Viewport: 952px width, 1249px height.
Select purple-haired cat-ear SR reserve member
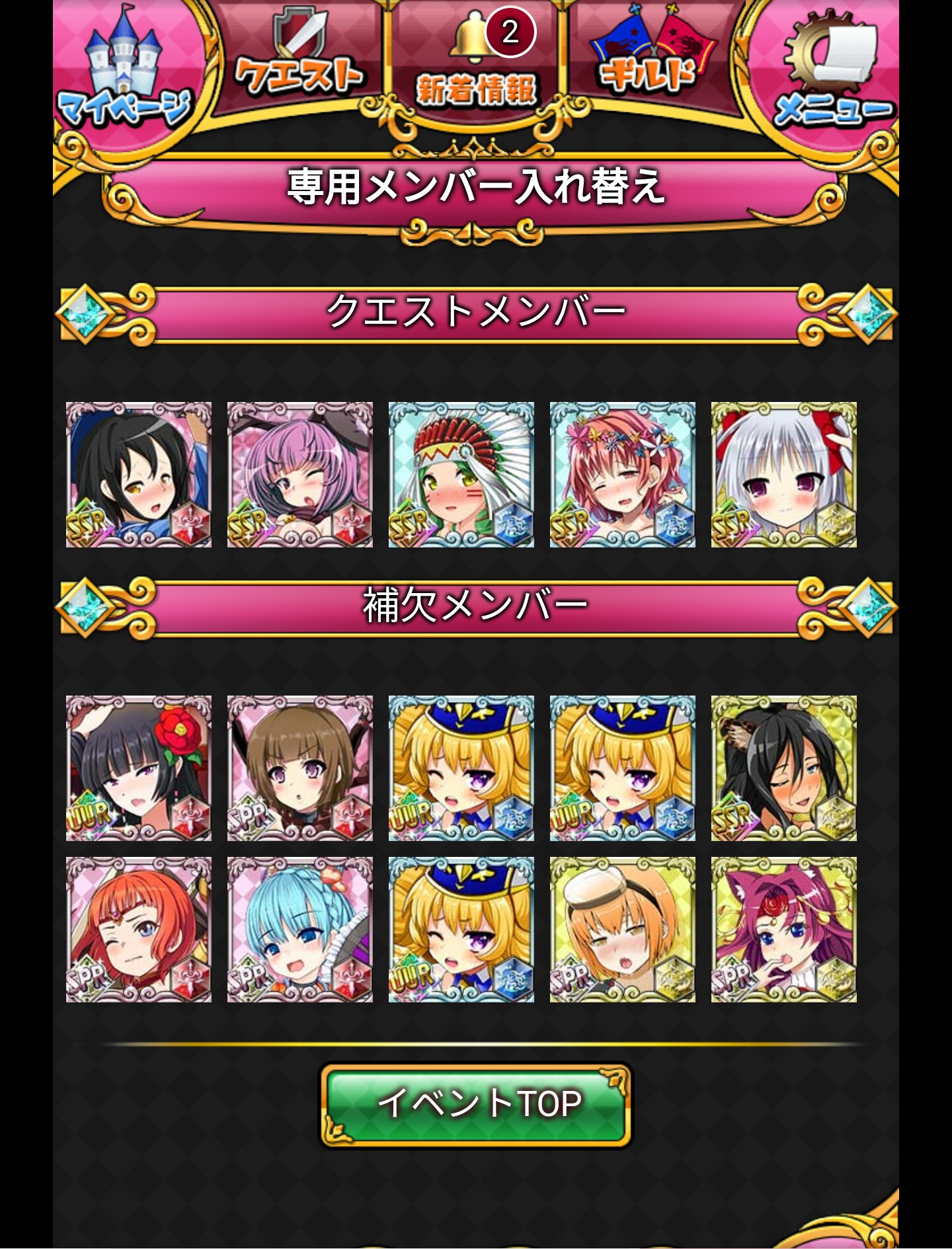(x=783, y=930)
